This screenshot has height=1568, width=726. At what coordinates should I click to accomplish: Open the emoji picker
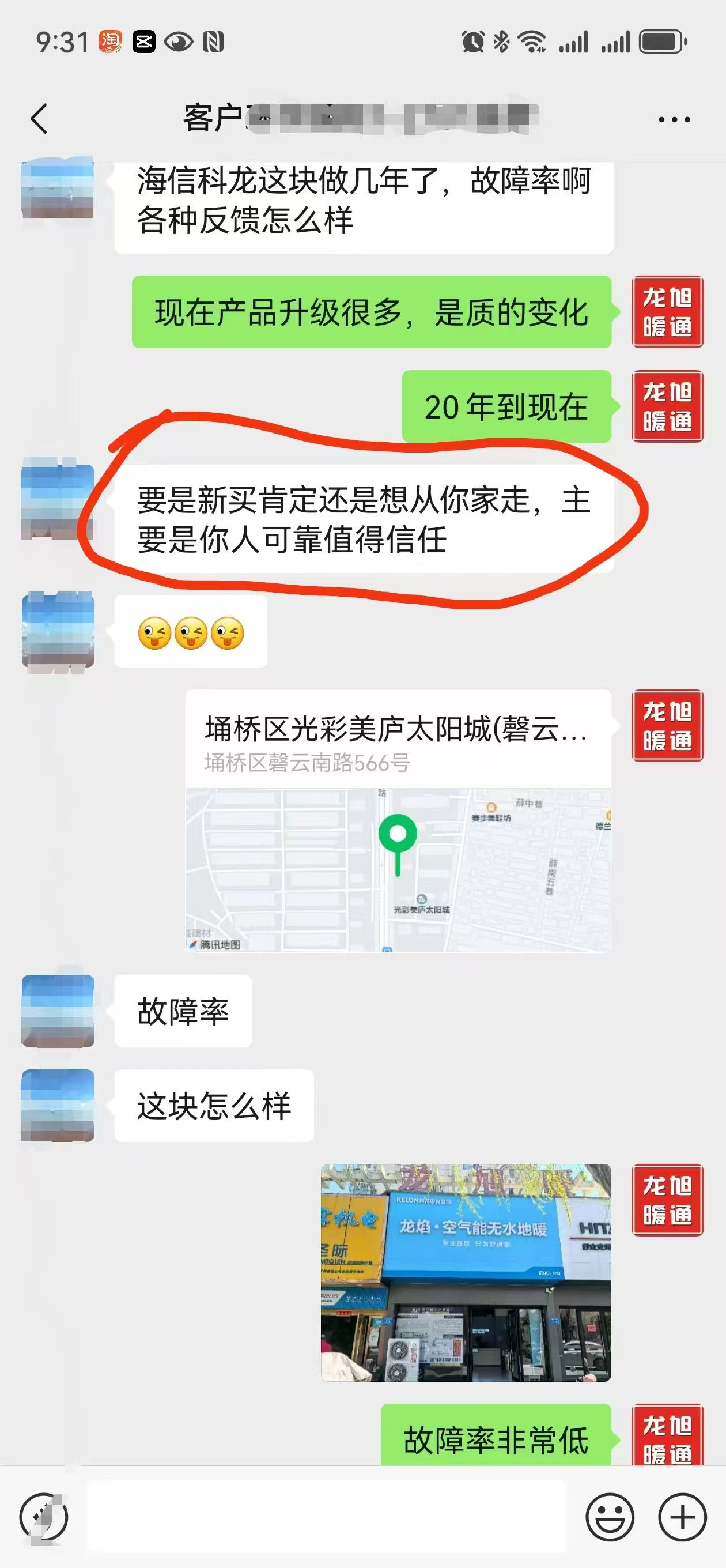point(610,1517)
